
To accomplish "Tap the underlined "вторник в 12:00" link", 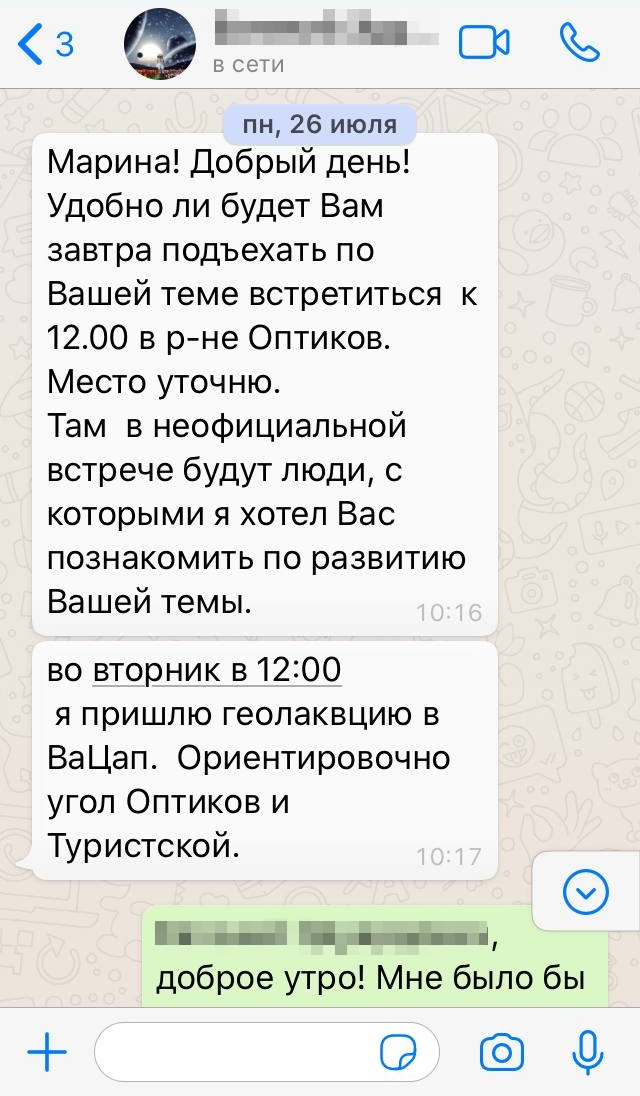I will pyautogui.click(x=217, y=670).
